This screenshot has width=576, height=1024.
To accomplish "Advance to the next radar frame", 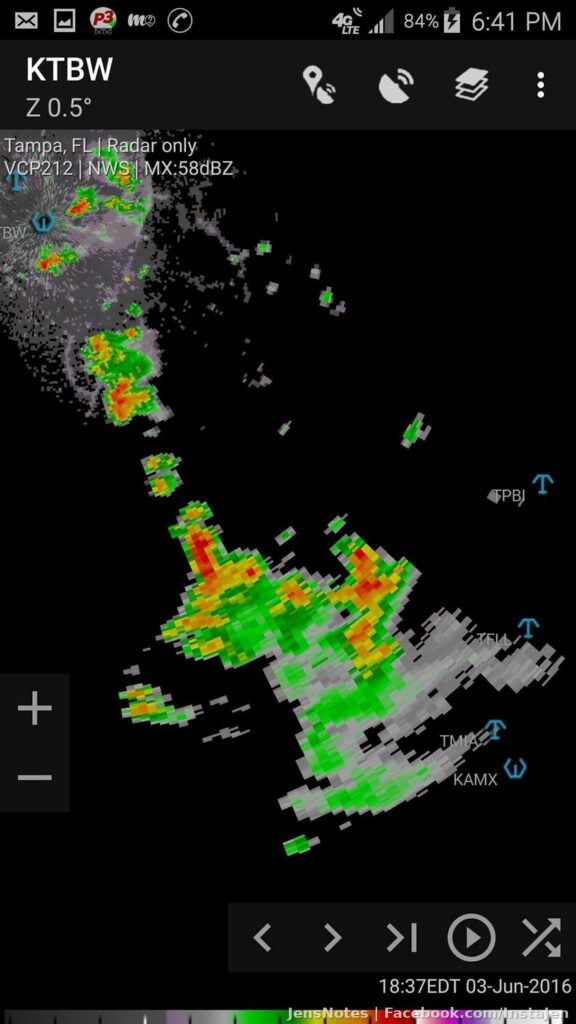I will click(x=332, y=938).
